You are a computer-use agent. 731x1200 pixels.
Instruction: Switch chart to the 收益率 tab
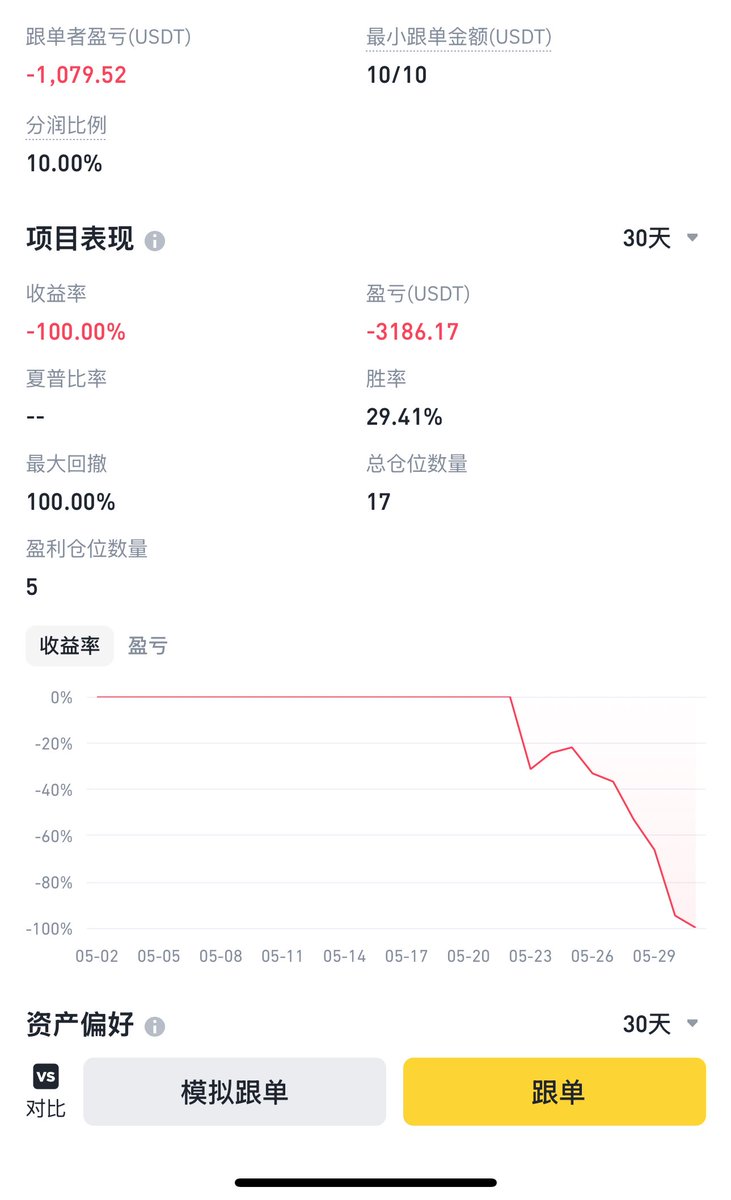pyautogui.click(x=70, y=646)
